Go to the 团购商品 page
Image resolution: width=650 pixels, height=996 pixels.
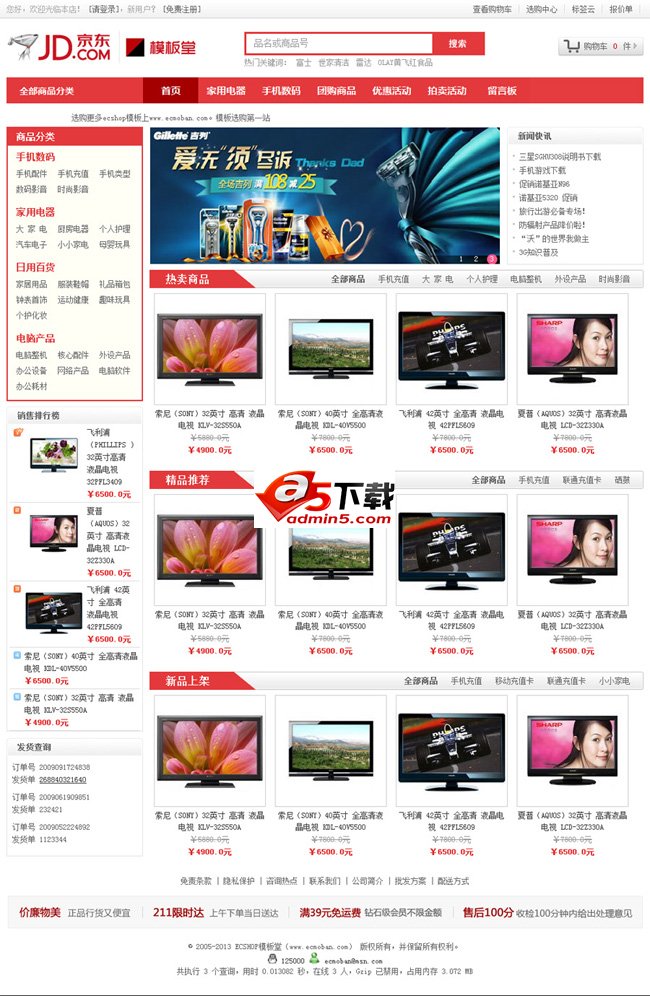[x=336, y=91]
